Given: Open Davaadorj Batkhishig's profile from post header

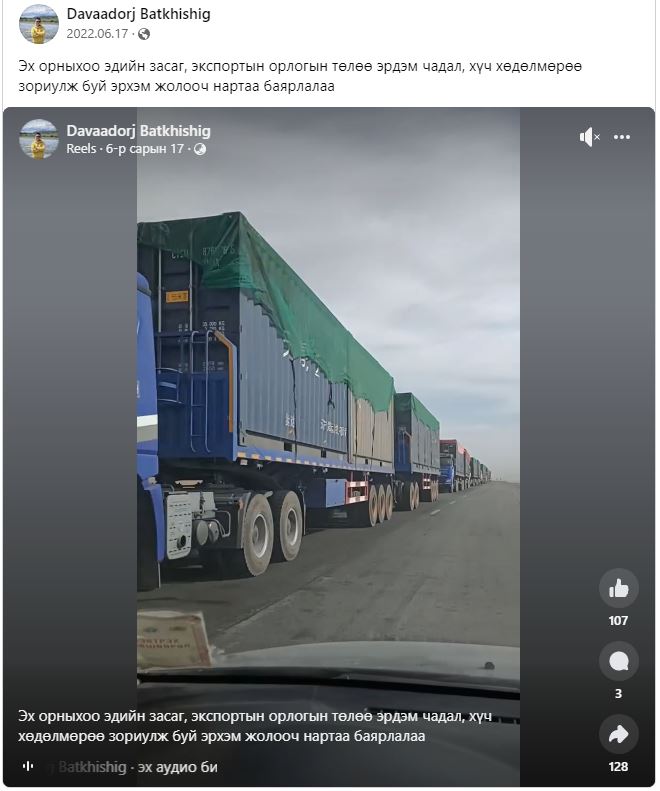Looking at the screenshot, I should point(138,14).
